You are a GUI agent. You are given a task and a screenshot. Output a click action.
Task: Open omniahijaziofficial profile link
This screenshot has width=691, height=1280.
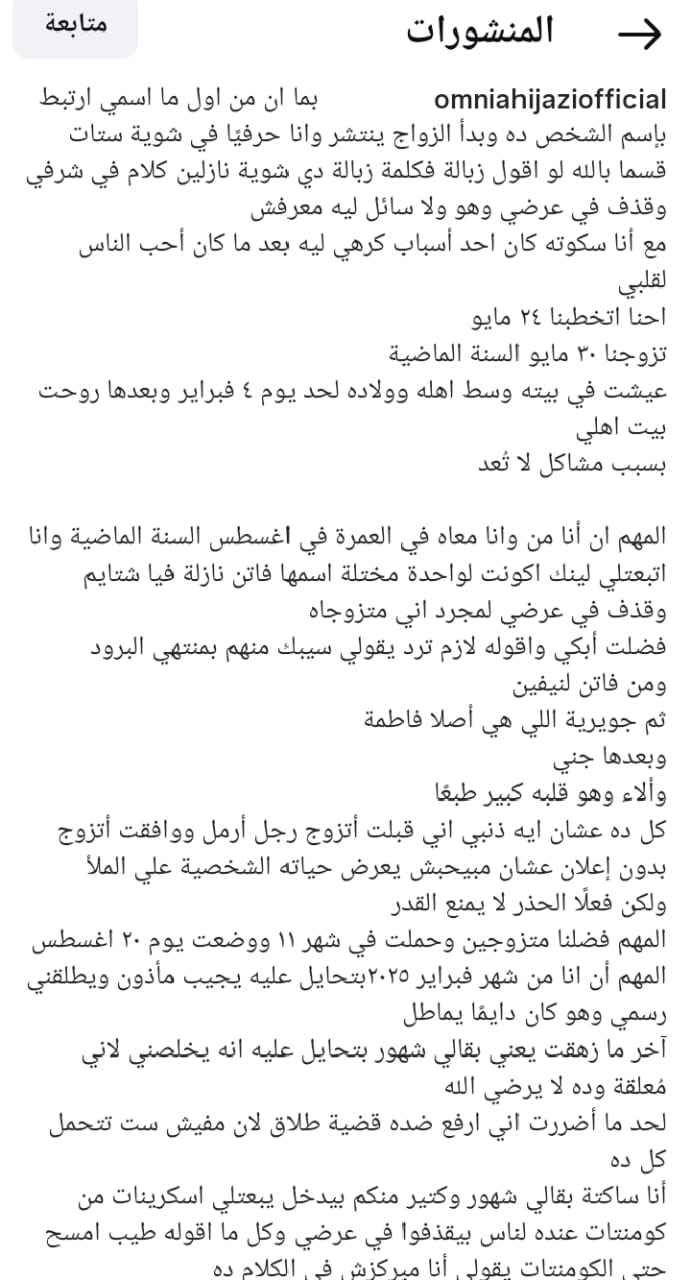click(550, 100)
